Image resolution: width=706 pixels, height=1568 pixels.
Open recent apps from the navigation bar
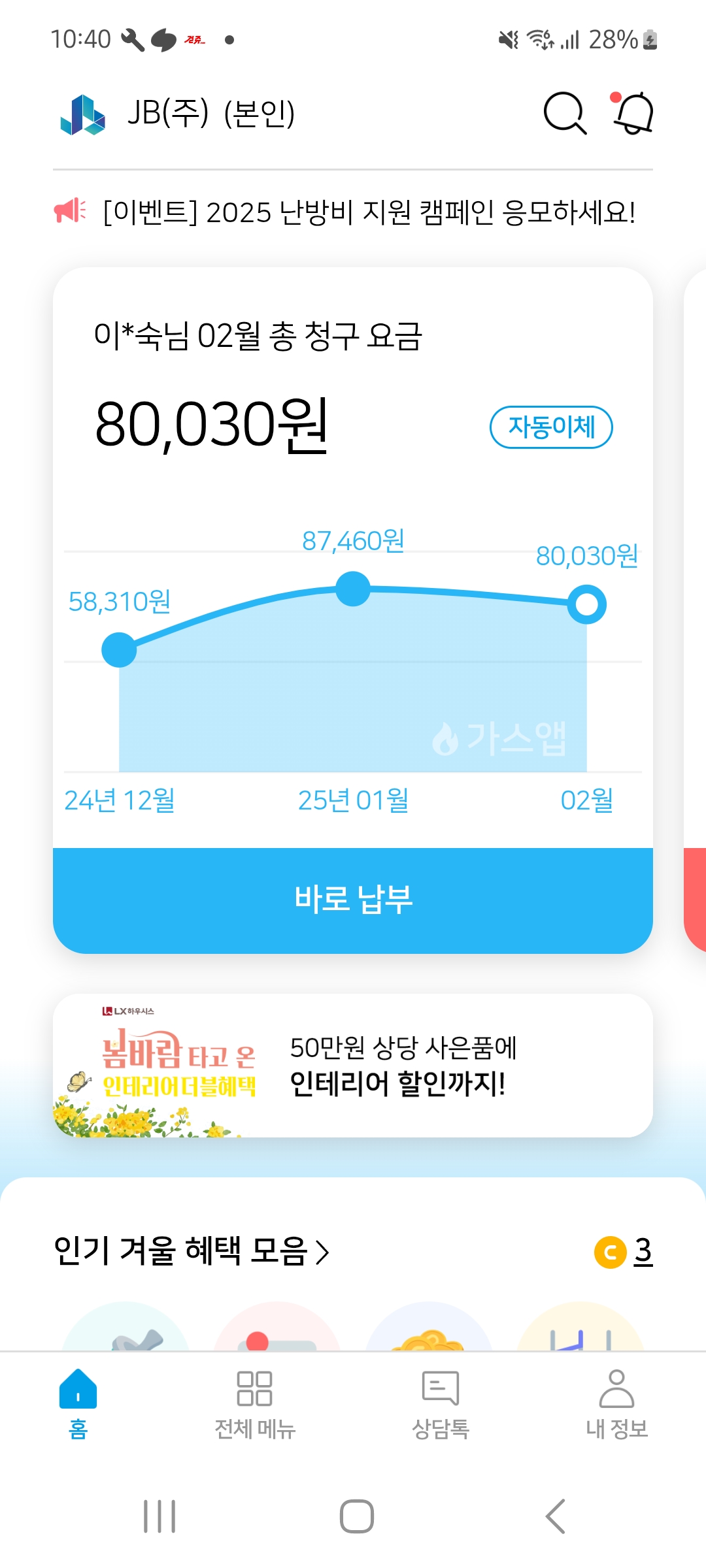point(160,1516)
